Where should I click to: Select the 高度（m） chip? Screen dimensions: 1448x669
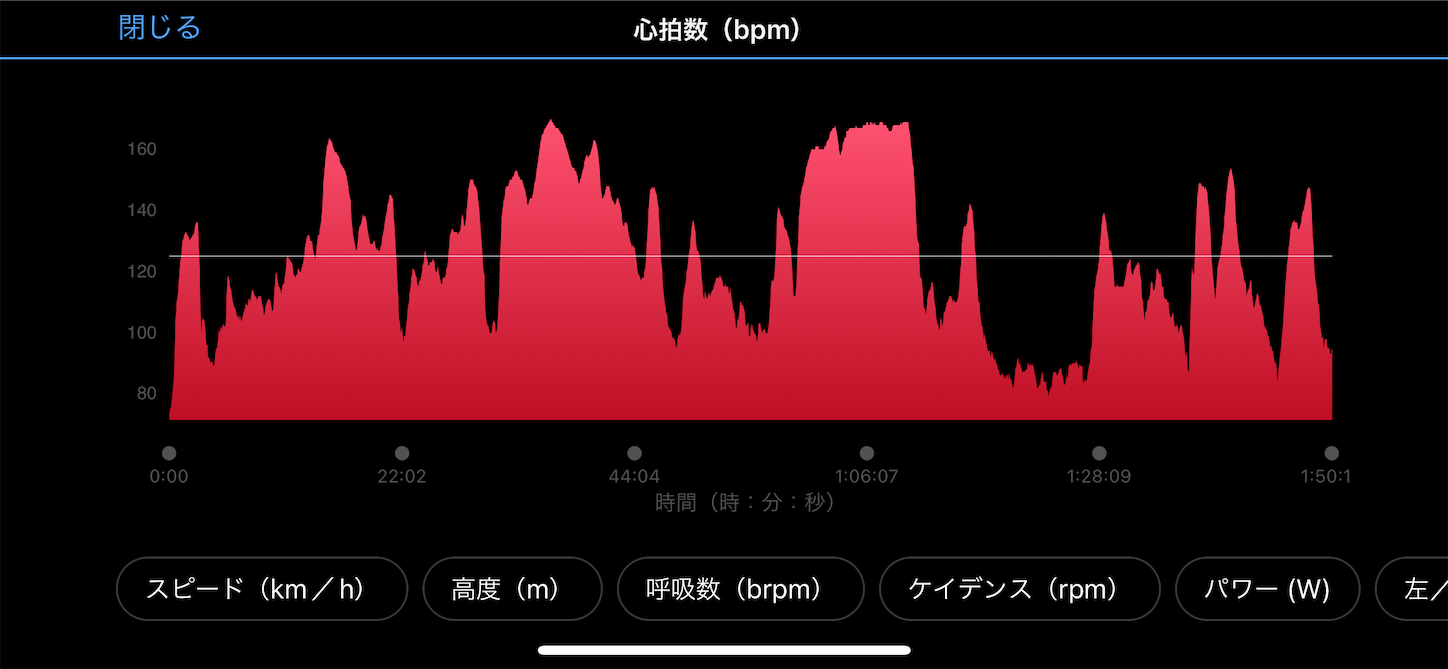[512, 589]
